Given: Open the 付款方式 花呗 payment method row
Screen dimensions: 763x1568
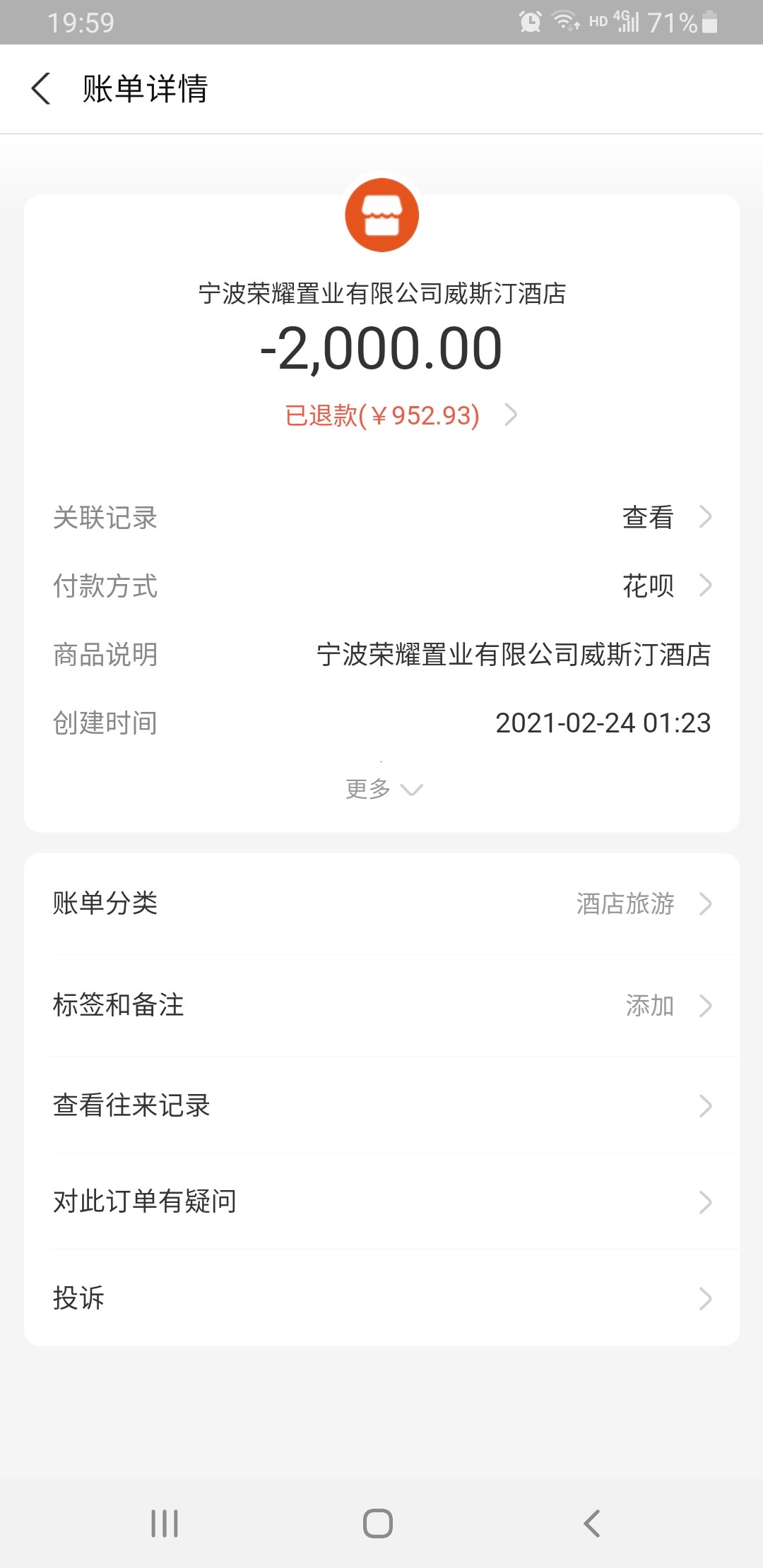Looking at the screenshot, I should pyautogui.click(x=666, y=586).
